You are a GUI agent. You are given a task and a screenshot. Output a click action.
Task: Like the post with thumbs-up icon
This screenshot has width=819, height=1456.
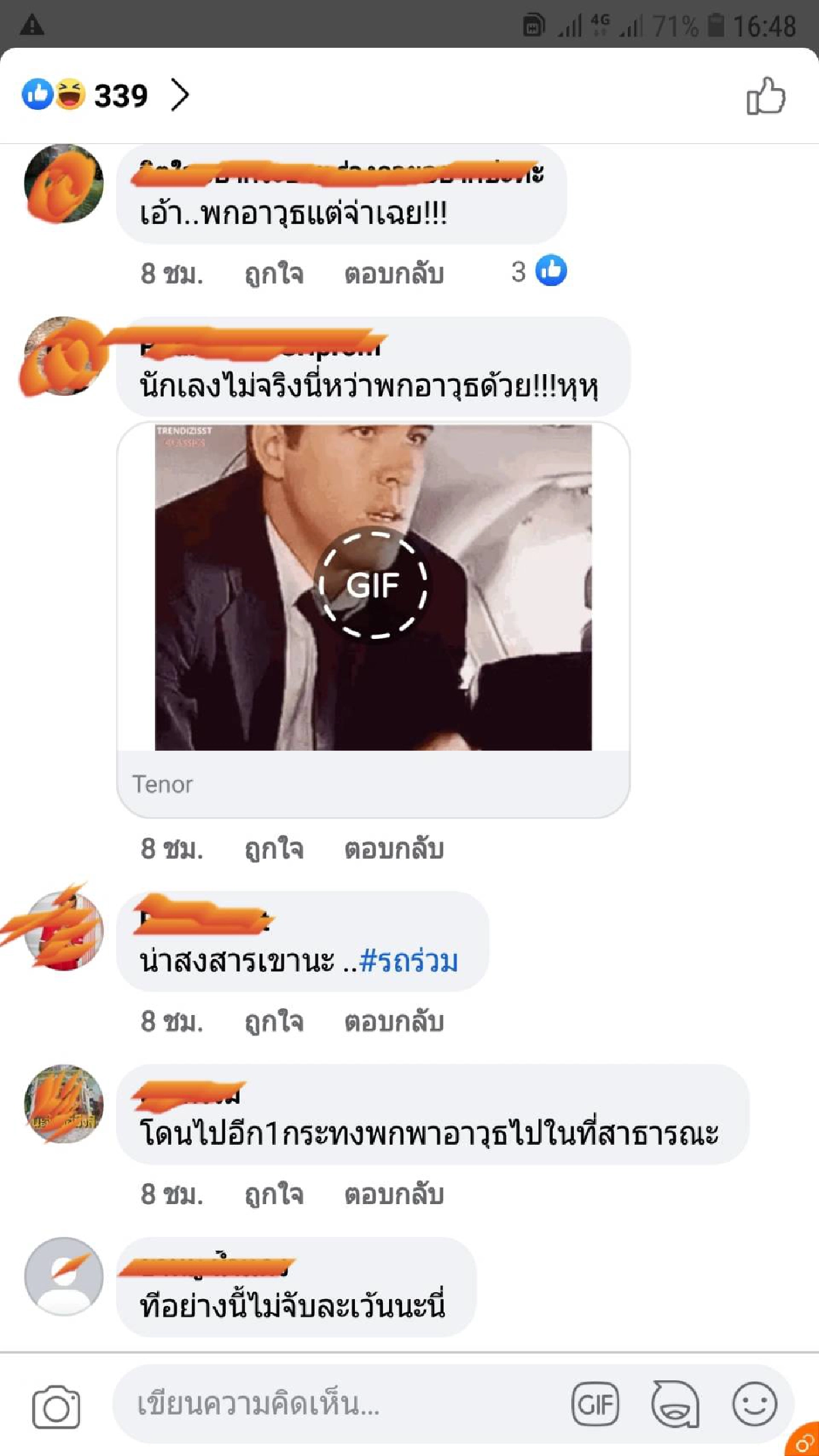pos(765,96)
